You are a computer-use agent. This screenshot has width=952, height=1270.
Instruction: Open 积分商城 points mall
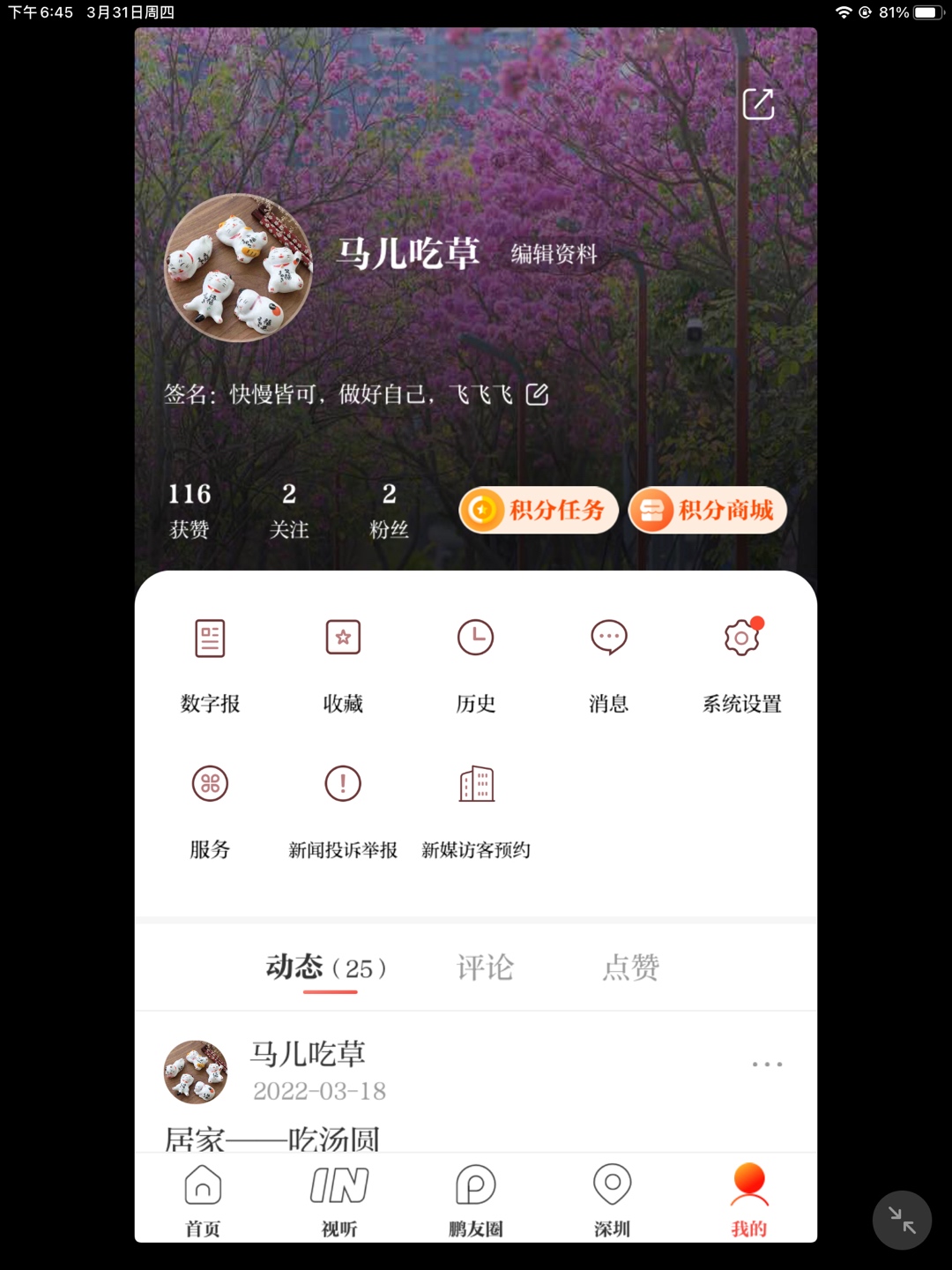pyautogui.click(x=707, y=510)
